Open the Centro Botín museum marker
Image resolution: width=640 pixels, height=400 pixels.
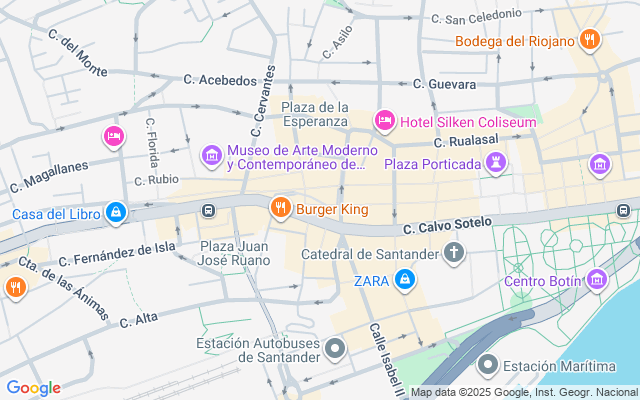click(x=597, y=280)
